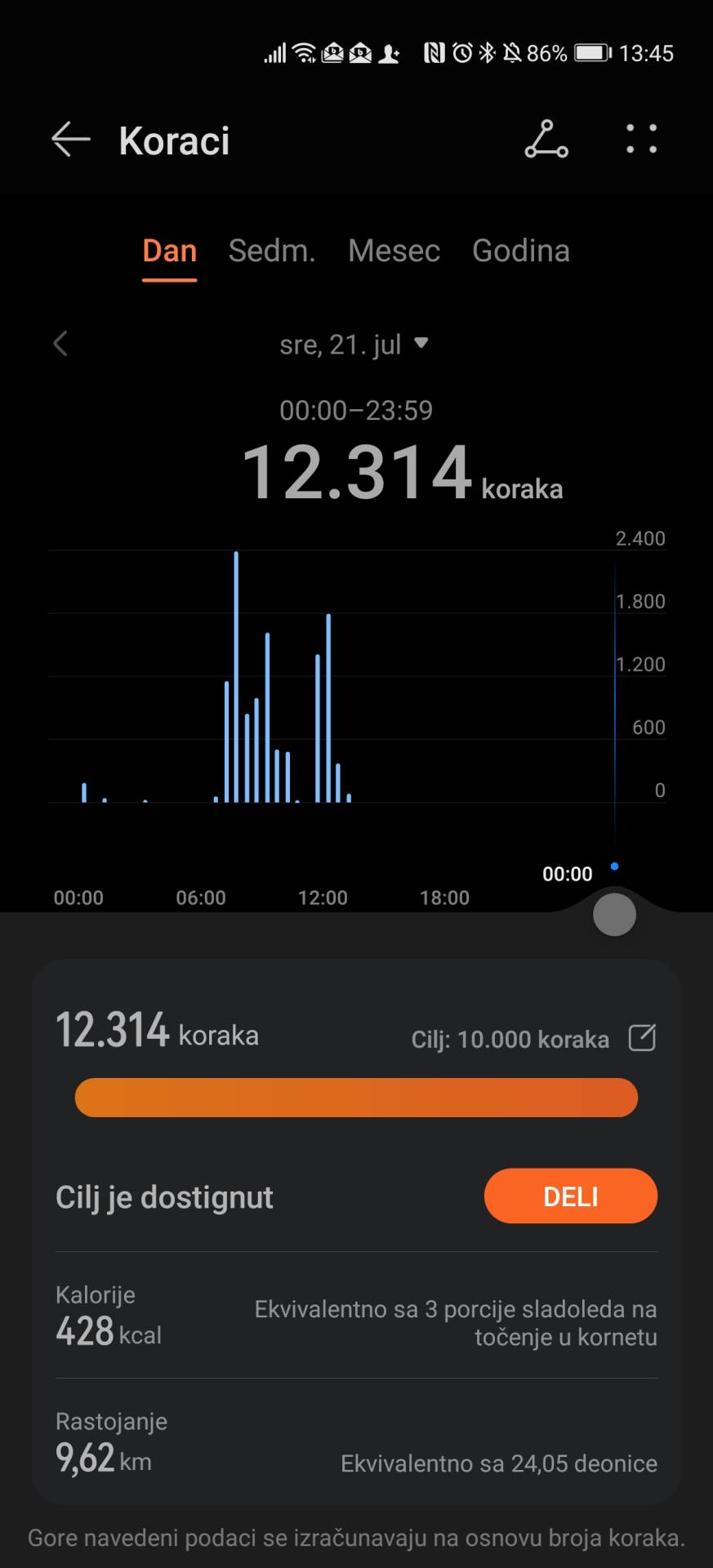
Task: Select the Dan tab
Action: click(x=170, y=251)
